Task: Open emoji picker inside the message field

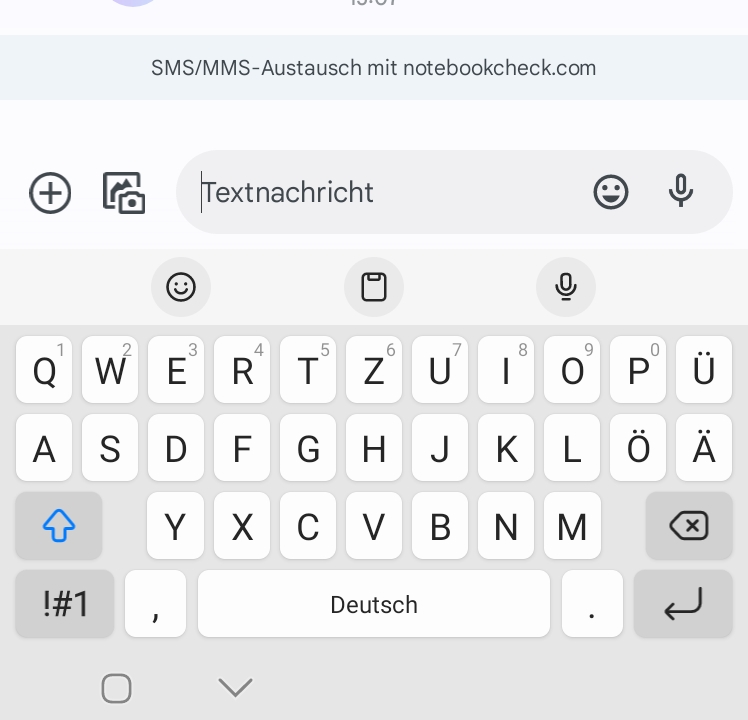Action: 610,192
